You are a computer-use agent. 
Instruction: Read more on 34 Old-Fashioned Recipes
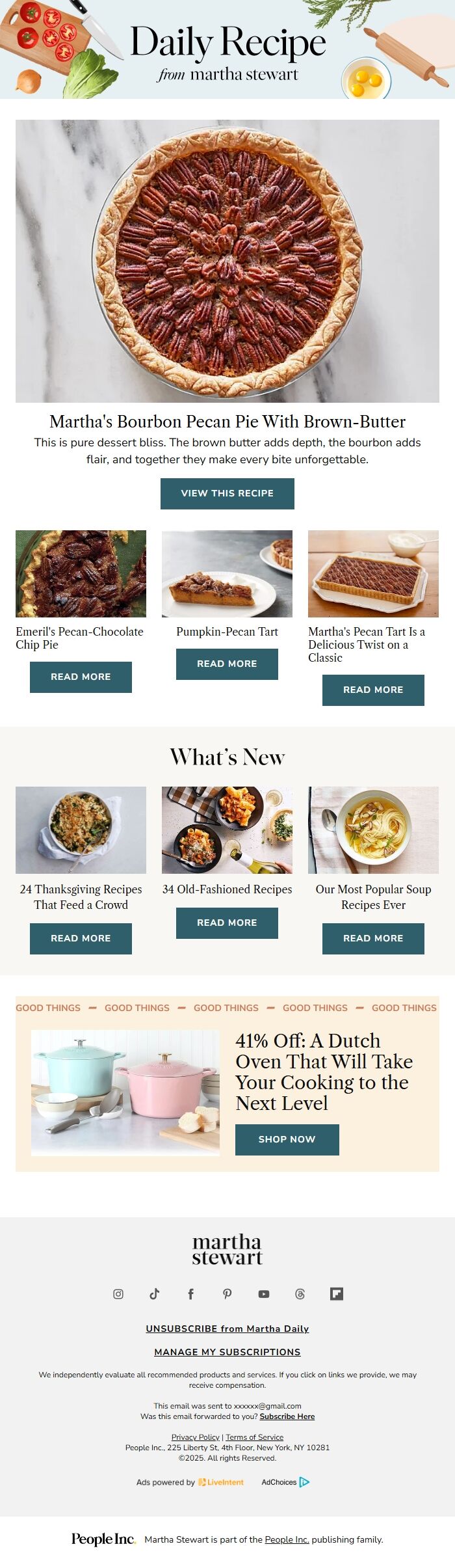tap(227, 923)
